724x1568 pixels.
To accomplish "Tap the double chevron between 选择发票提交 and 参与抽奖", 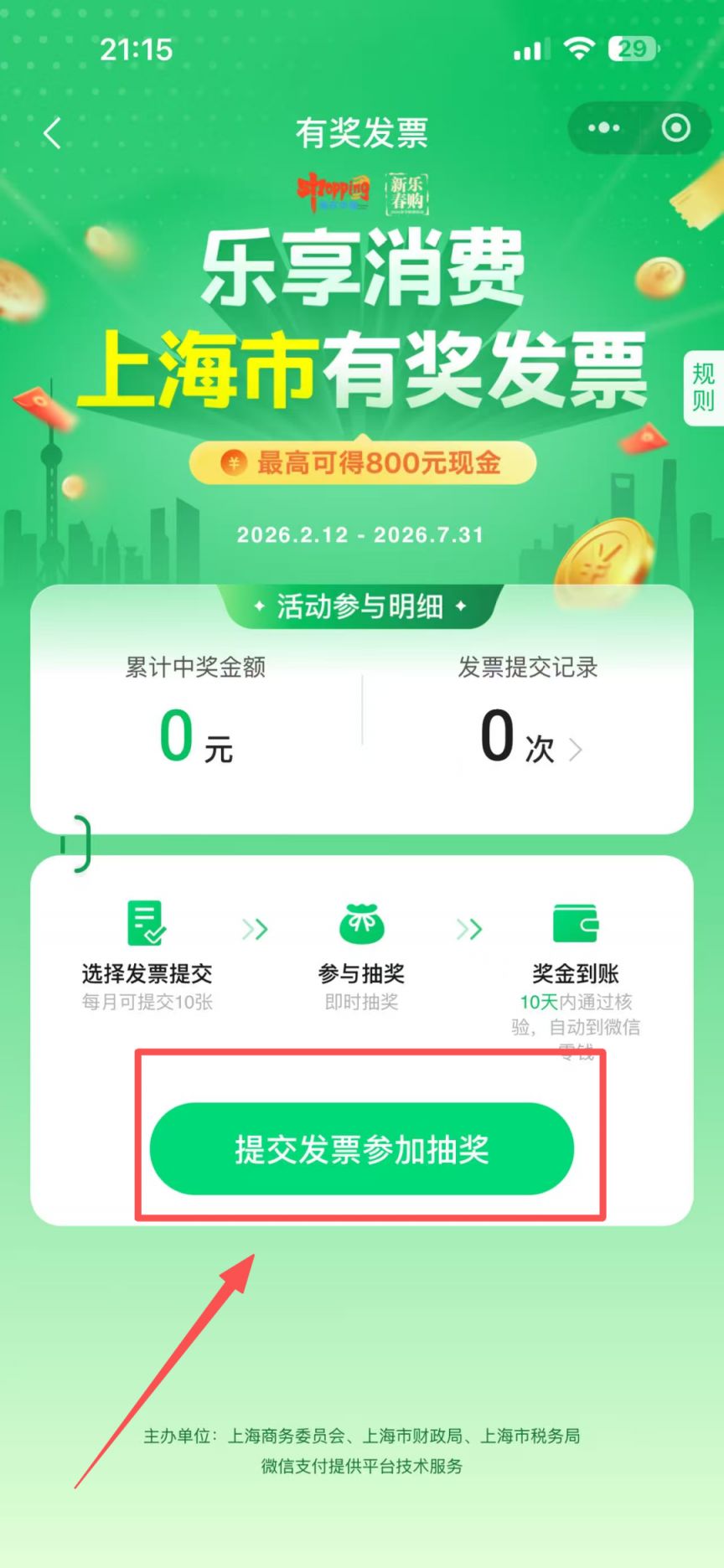I will (x=254, y=930).
